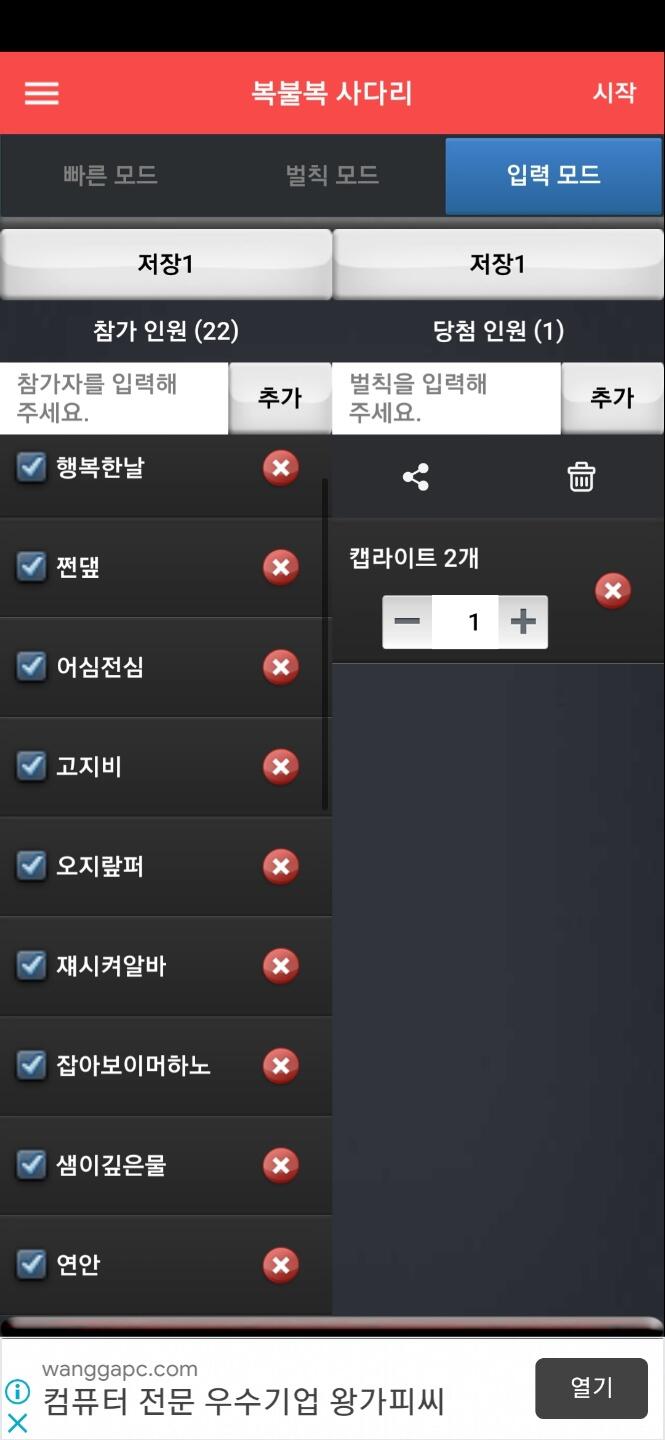Focus the penalty input field
Viewport: 665px width, 1440px height.
click(x=446, y=398)
